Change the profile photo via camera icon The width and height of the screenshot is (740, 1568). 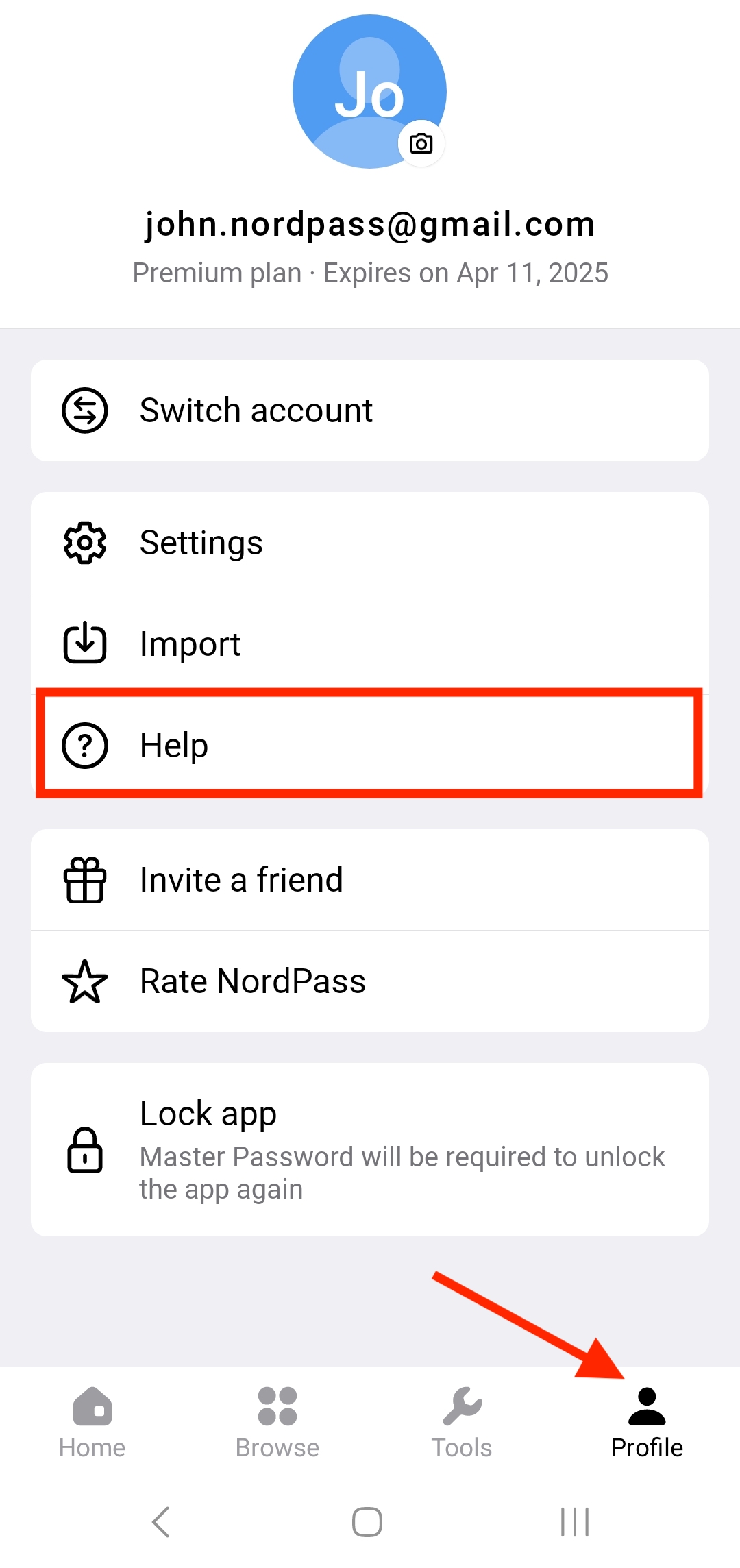(421, 144)
